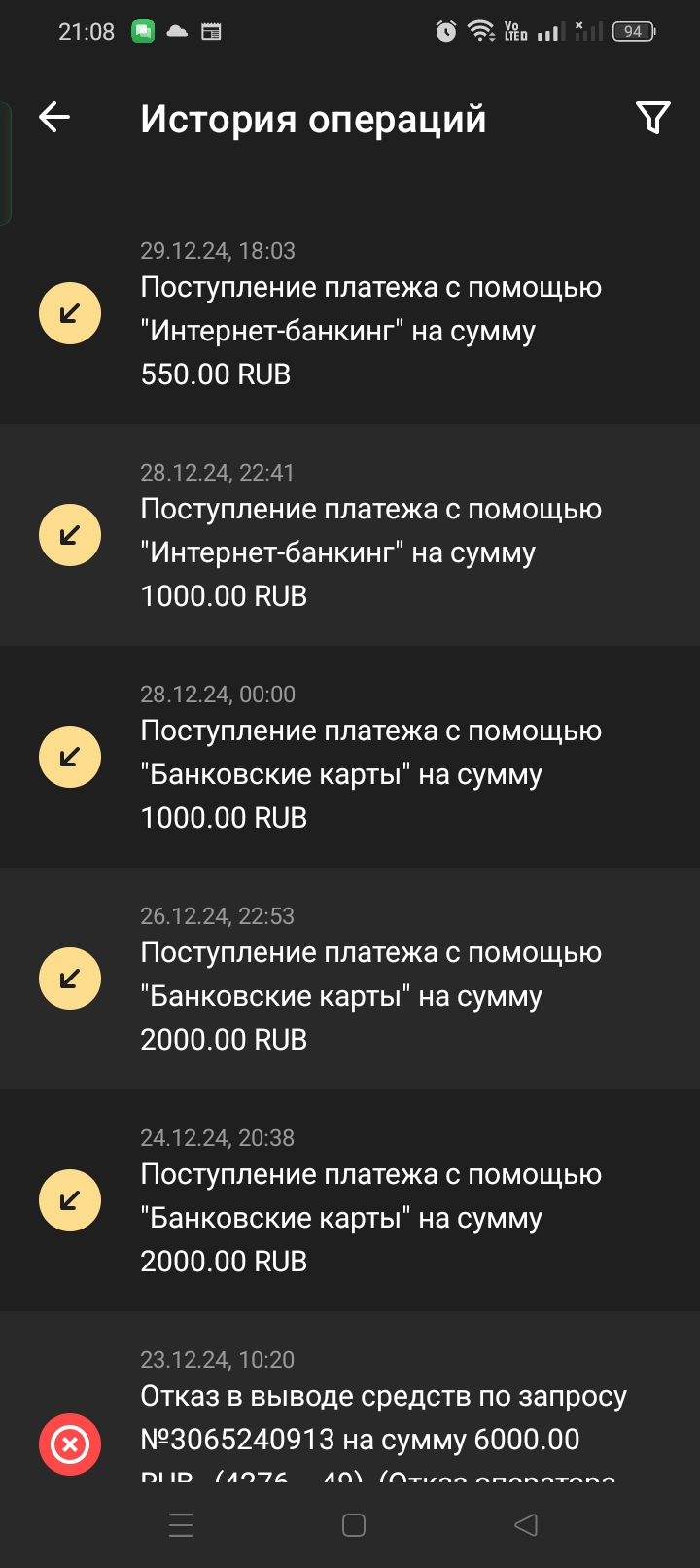Open the 28.12.24 00:00 Банковские карты payment
This screenshot has width=700, height=1568.
369,757
